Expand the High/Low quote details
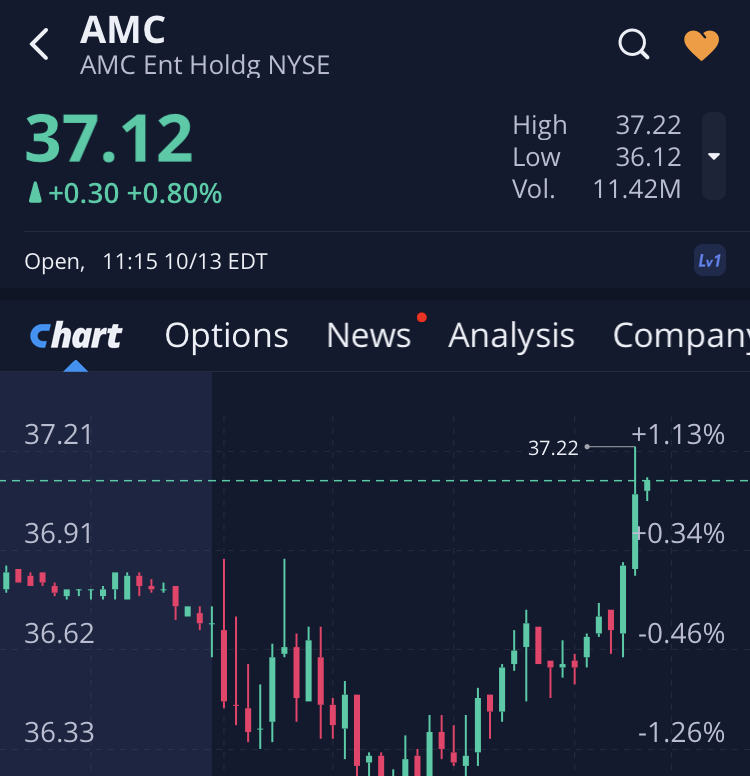The width and height of the screenshot is (750, 776). coord(713,156)
